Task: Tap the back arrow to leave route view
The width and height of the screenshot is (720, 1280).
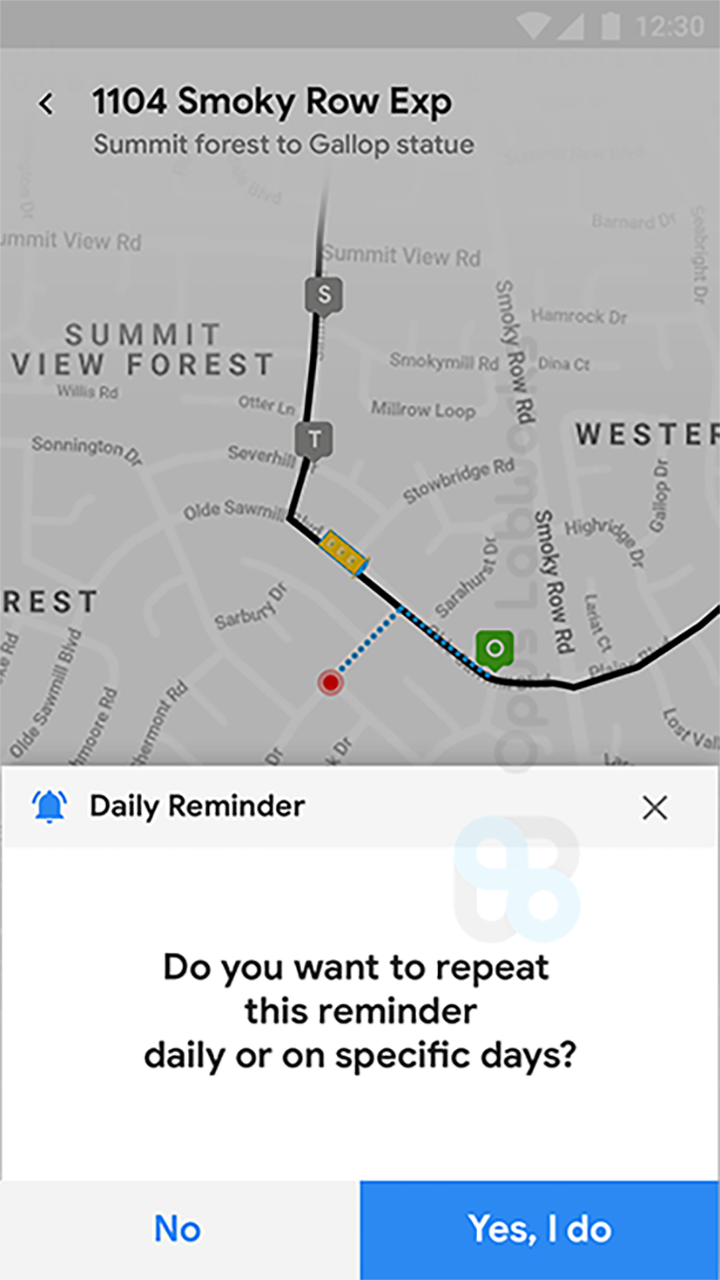Action: pyautogui.click(x=45, y=103)
